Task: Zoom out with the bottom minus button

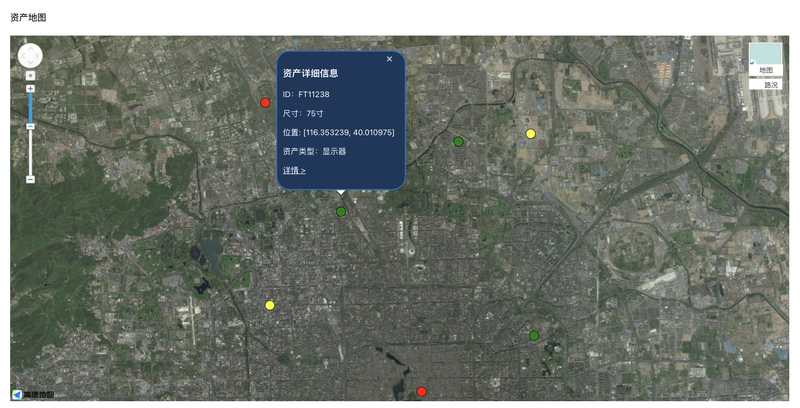Action: click(x=31, y=179)
